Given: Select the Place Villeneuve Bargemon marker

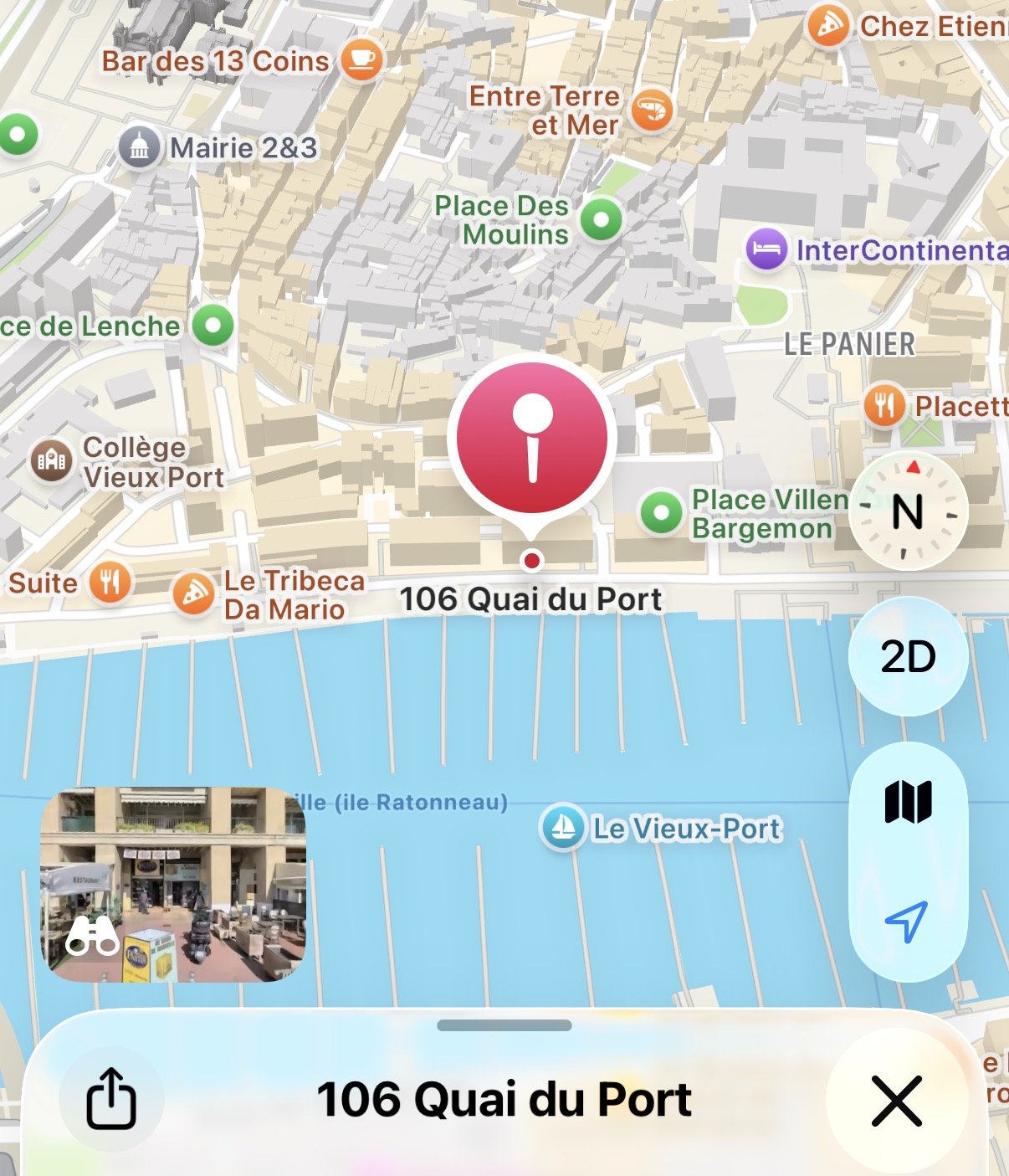Looking at the screenshot, I should (661, 512).
